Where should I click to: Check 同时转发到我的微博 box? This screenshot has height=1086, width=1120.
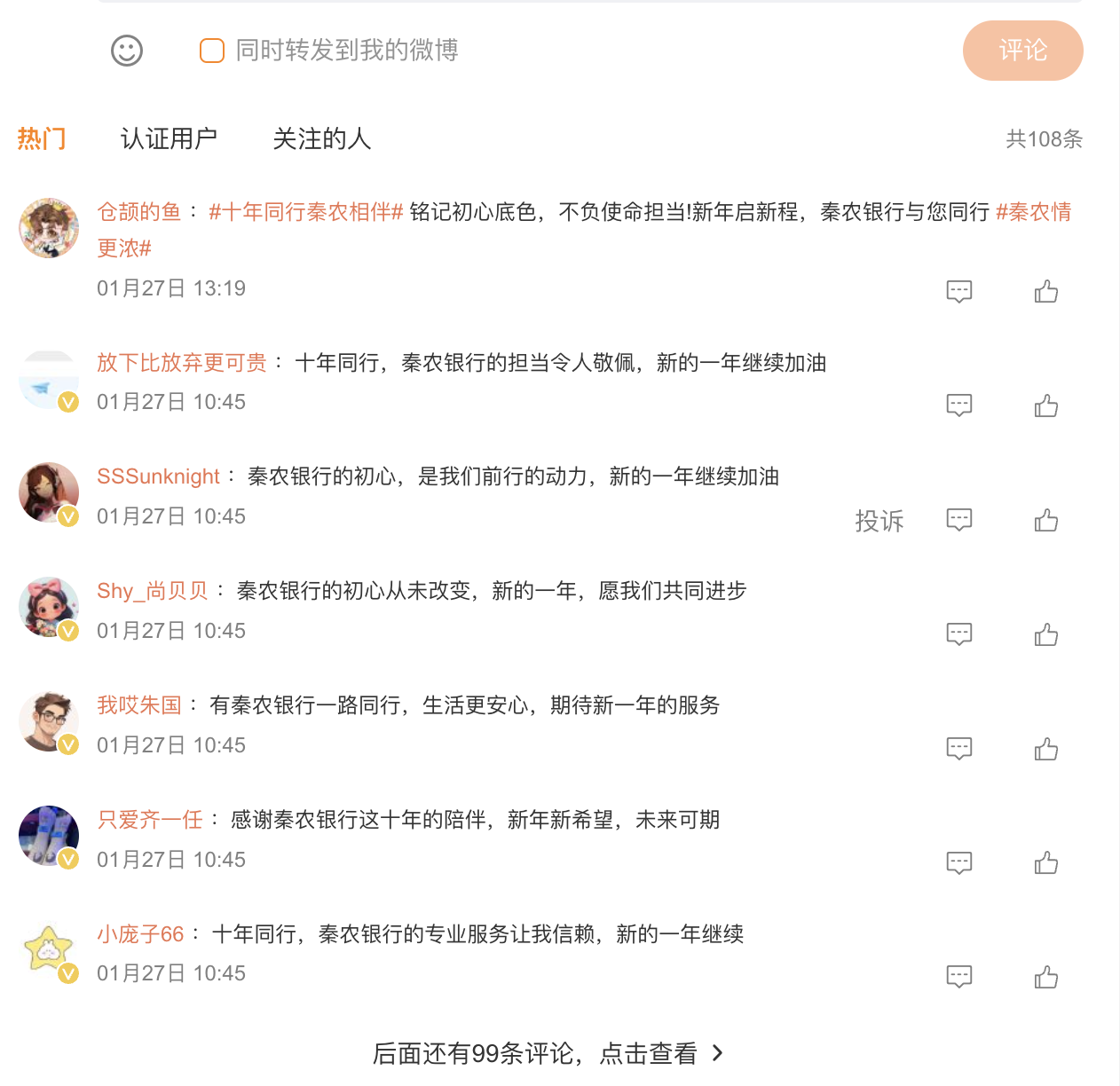(x=212, y=51)
